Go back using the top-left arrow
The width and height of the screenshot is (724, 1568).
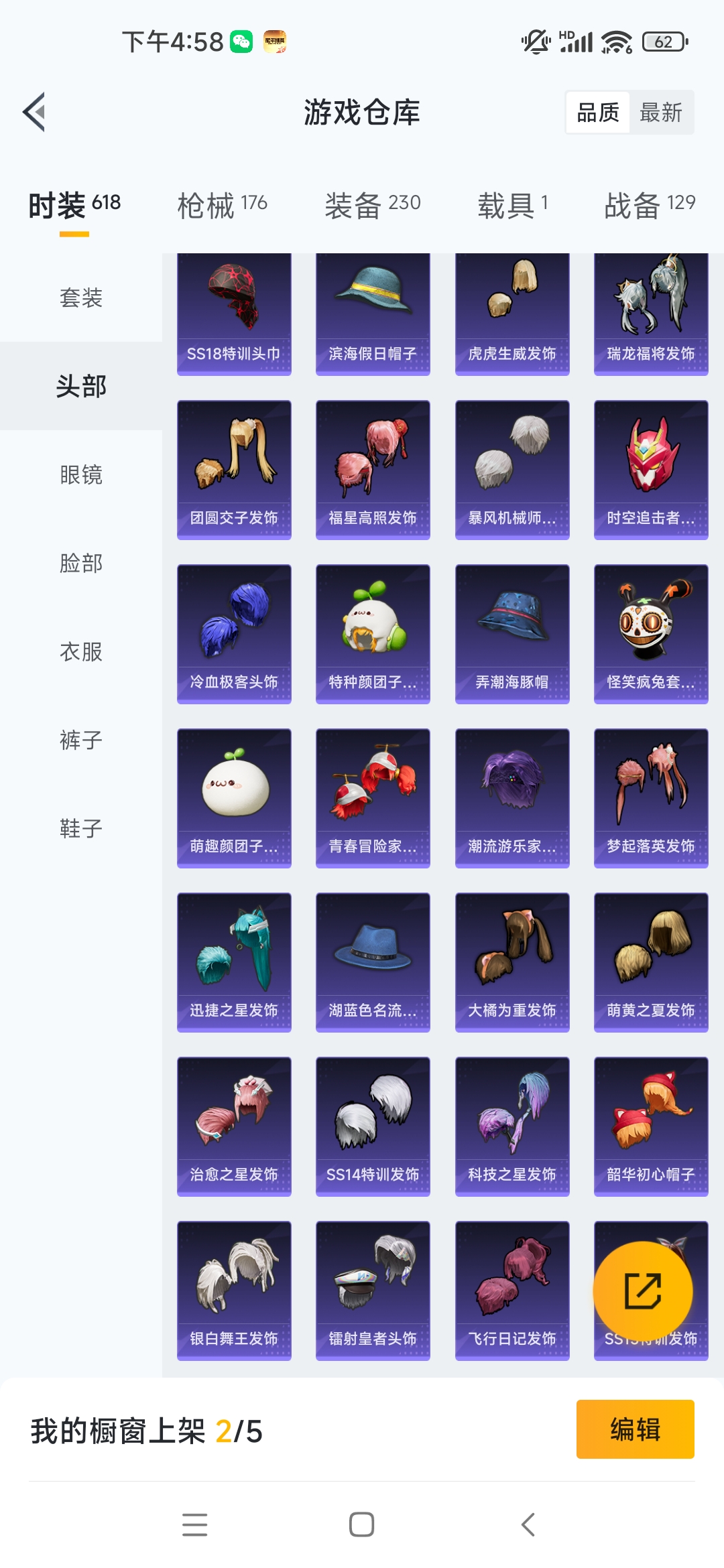pos(35,112)
